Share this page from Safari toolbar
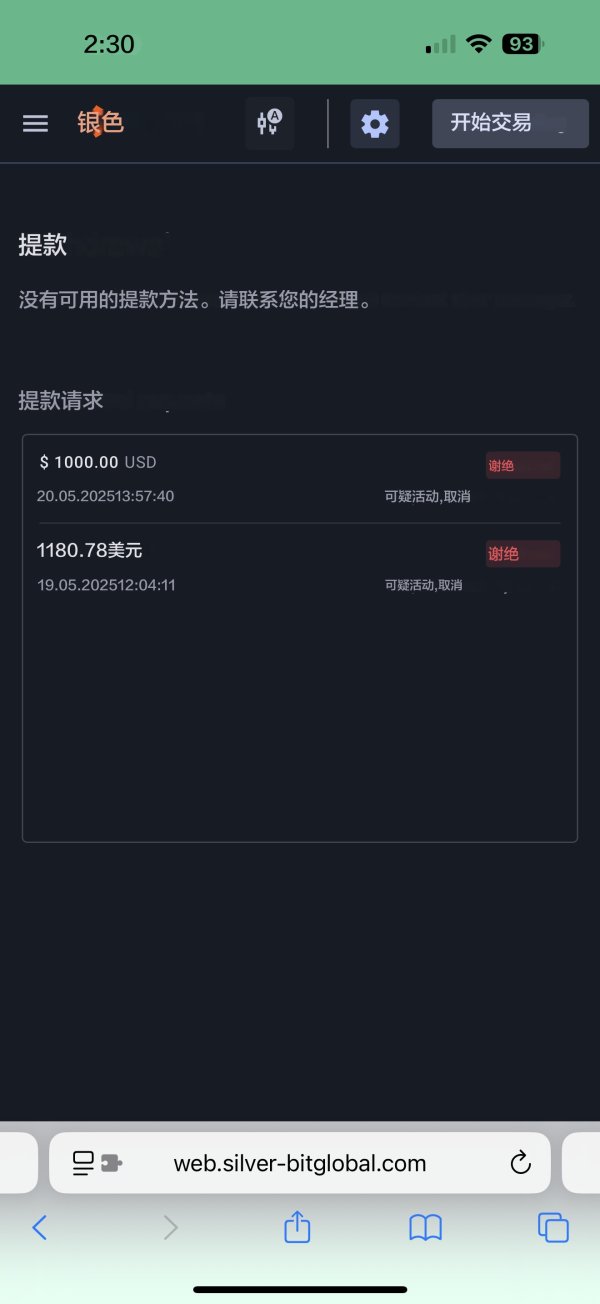 tap(297, 1226)
